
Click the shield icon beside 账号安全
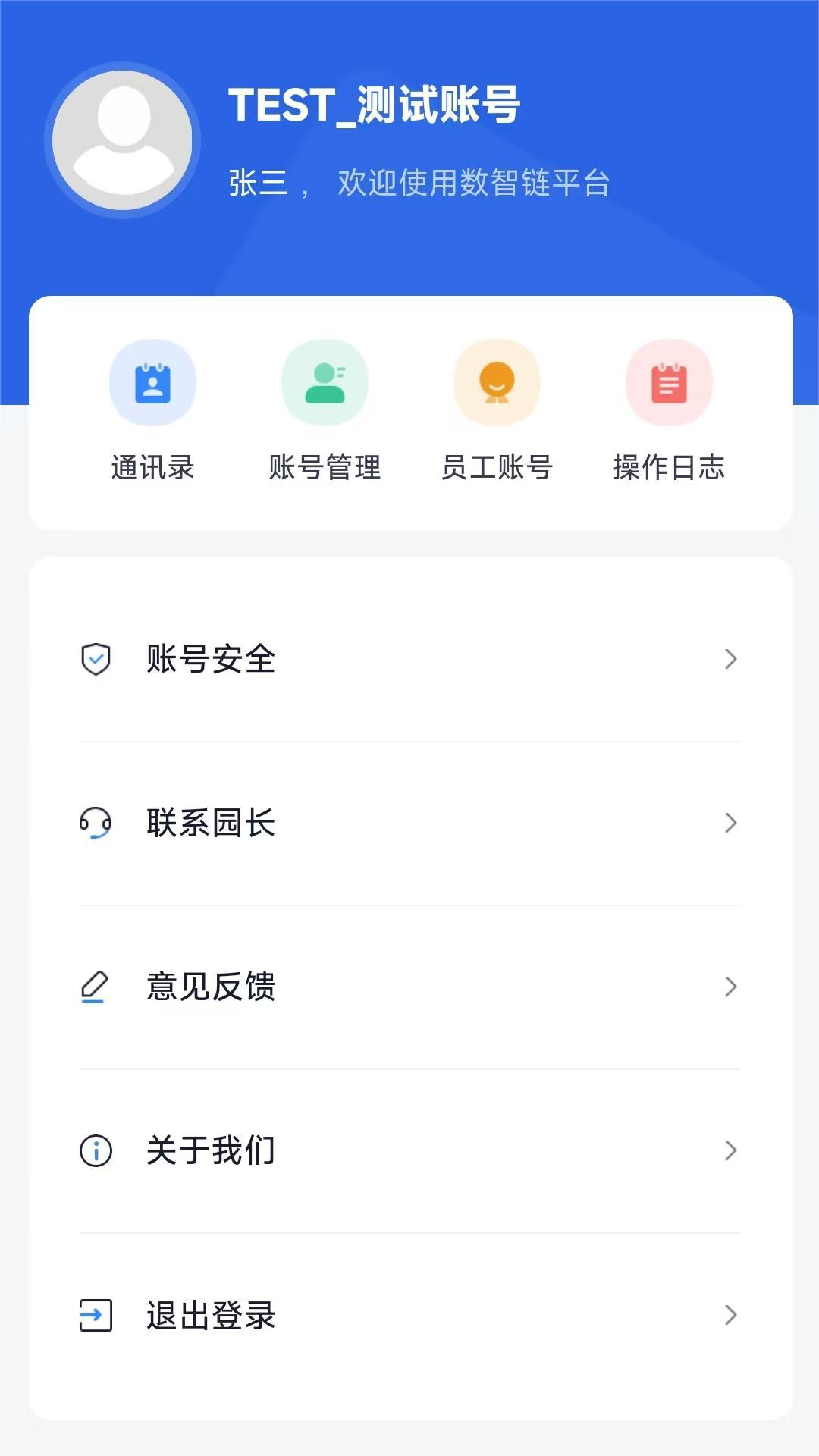pos(96,659)
